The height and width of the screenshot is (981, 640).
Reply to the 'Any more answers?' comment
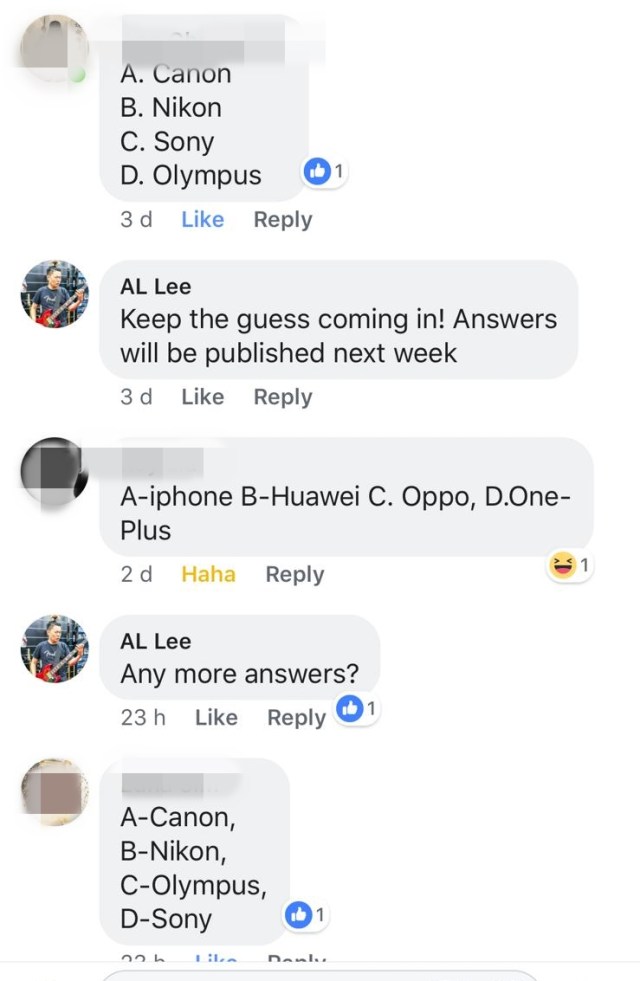(296, 718)
